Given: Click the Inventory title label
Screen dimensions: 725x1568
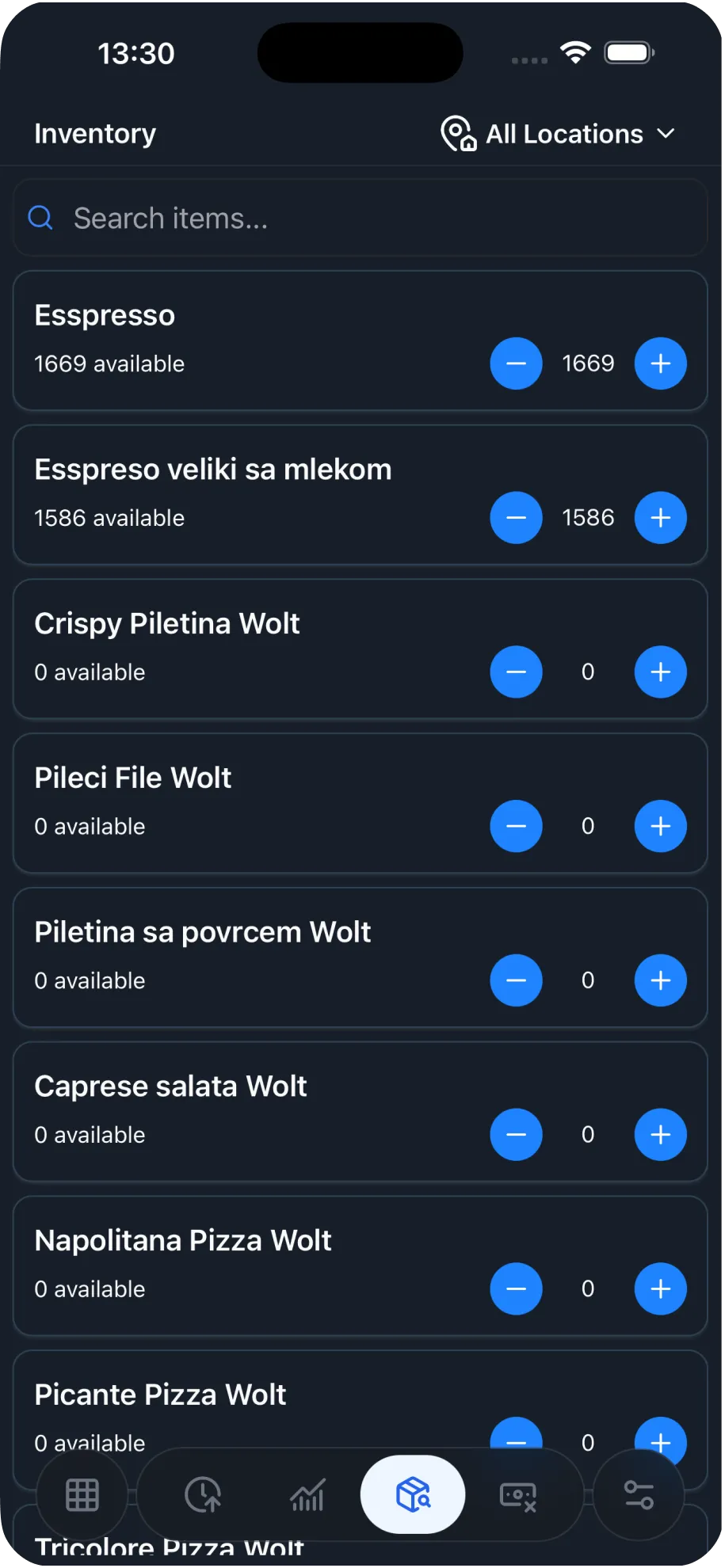Looking at the screenshot, I should pyautogui.click(x=94, y=133).
